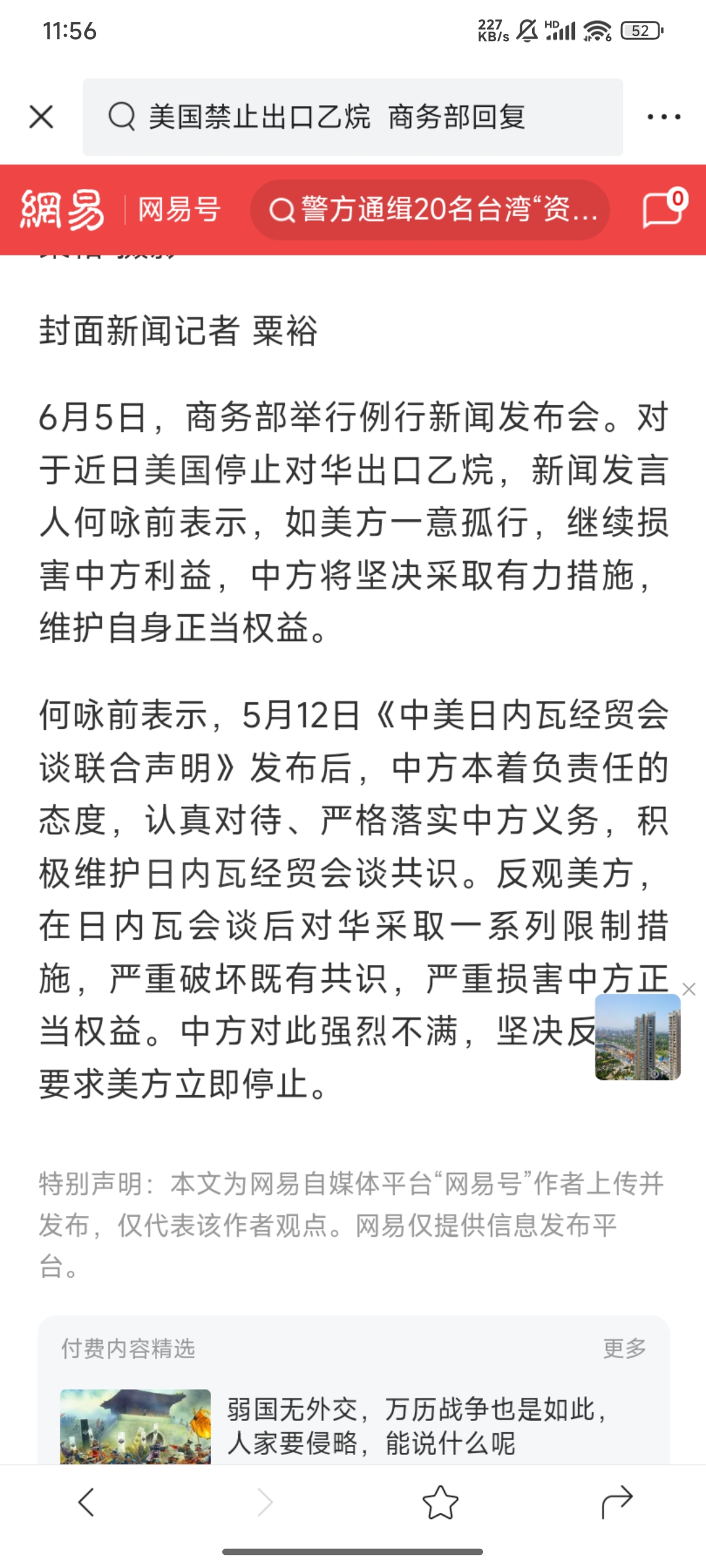Screen dimensions: 706x1568
Task: Tap 更多 in 付费内容精选
Action: (624, 1348)
